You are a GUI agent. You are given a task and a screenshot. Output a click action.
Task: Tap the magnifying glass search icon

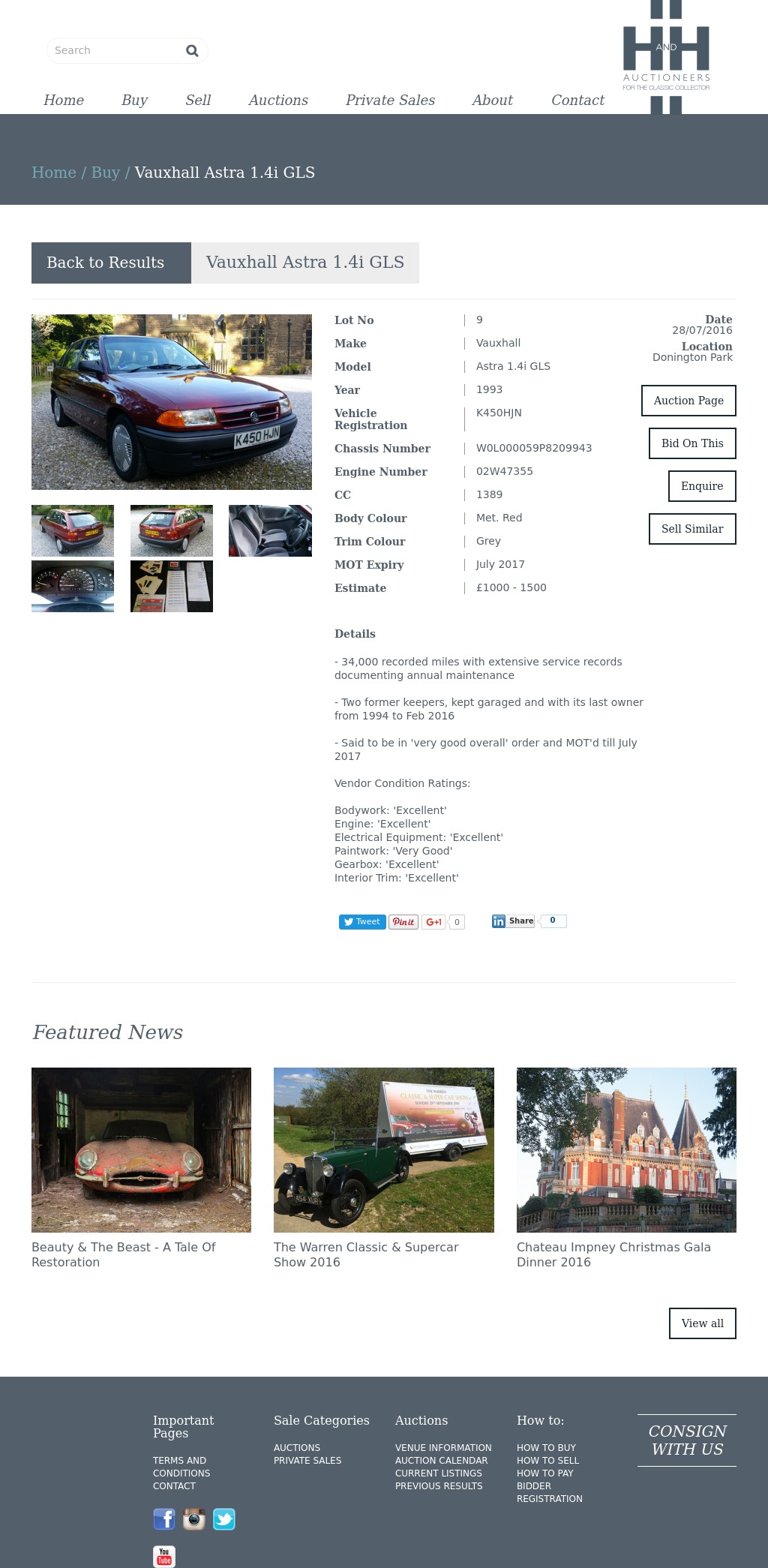tap(192, 50)
